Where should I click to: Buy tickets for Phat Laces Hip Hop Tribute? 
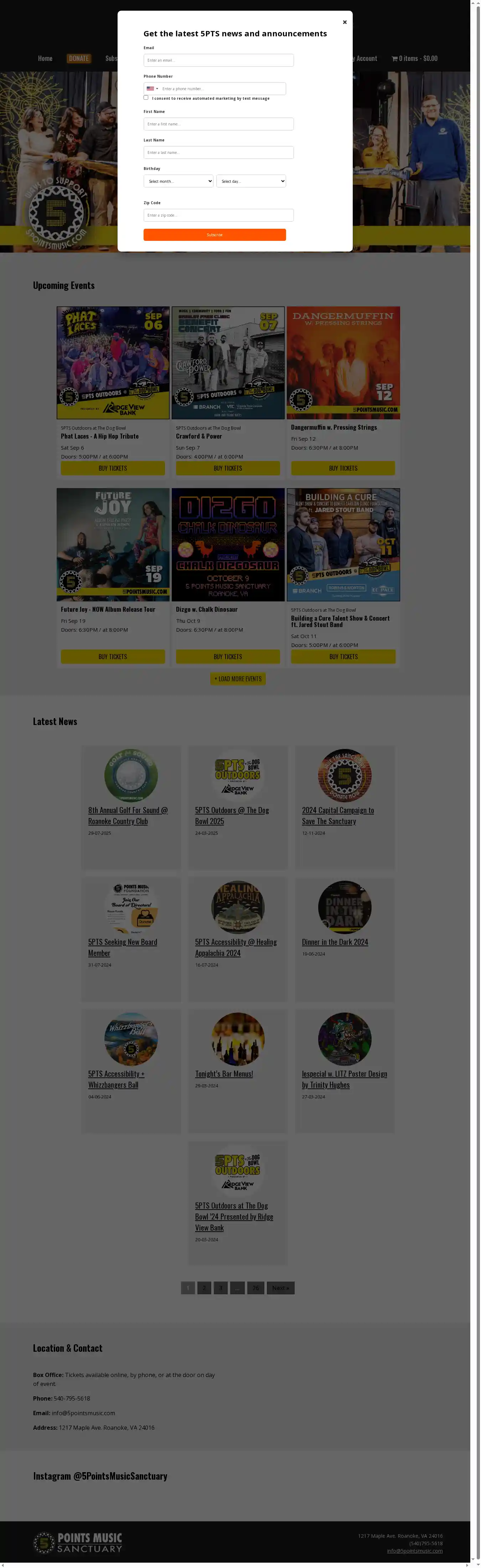pyautogui.click(x=113, y=468)
